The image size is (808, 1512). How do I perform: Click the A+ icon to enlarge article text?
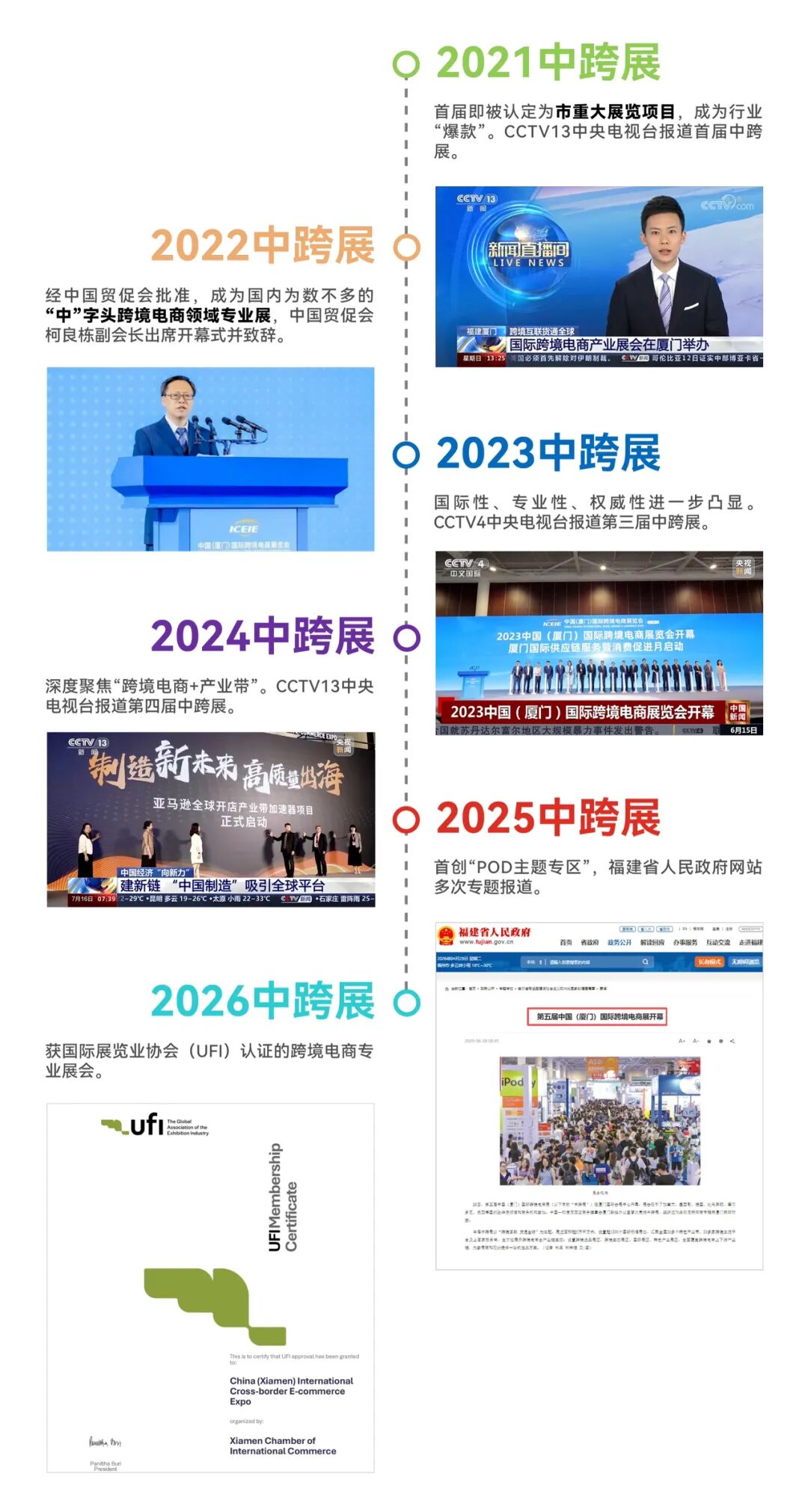pyautogui.click(x=681, y=1040)
